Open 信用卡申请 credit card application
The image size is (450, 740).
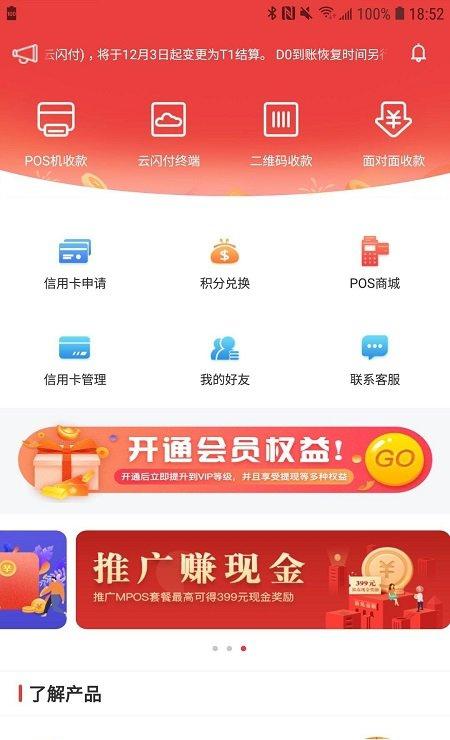[75, 264]
